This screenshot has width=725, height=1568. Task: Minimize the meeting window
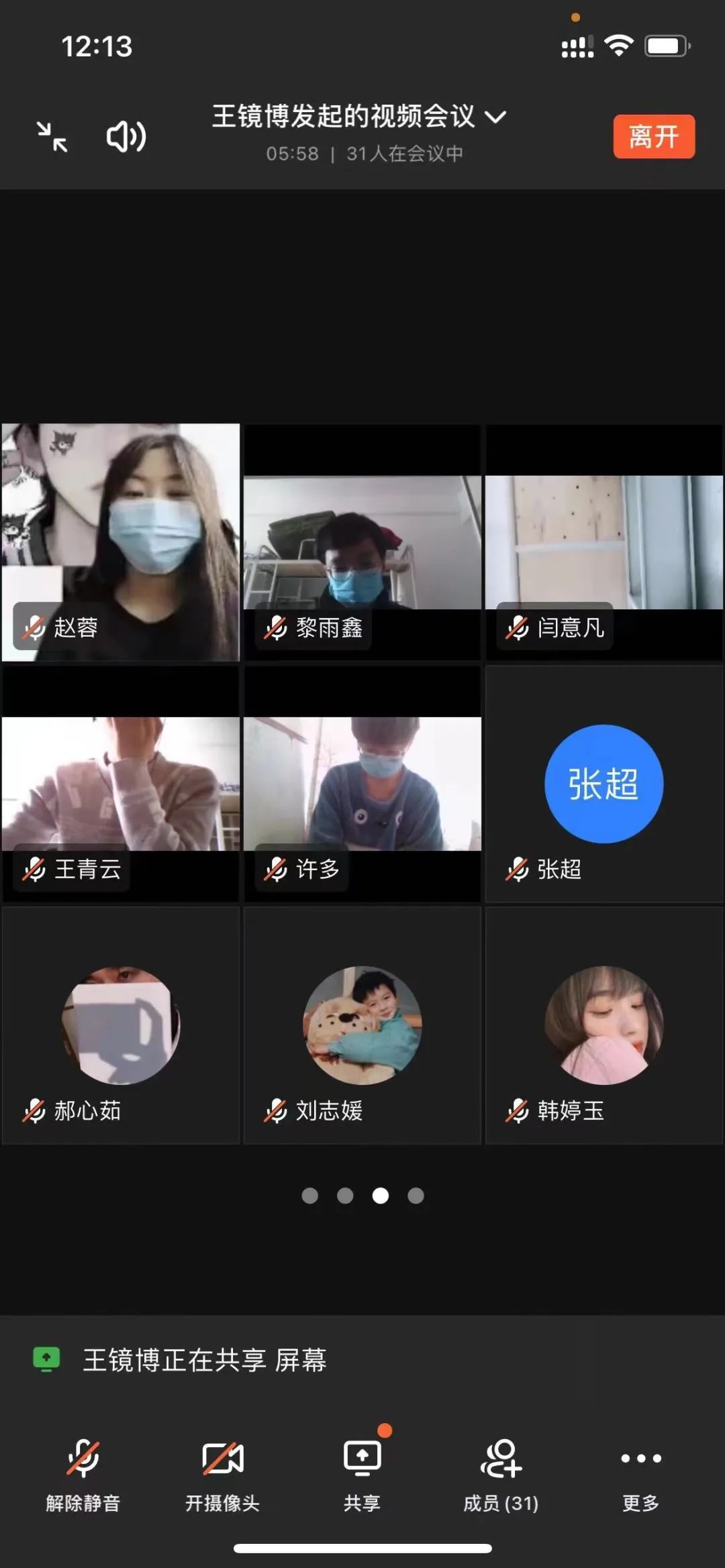pyautogui.click(x=52, y=136)
